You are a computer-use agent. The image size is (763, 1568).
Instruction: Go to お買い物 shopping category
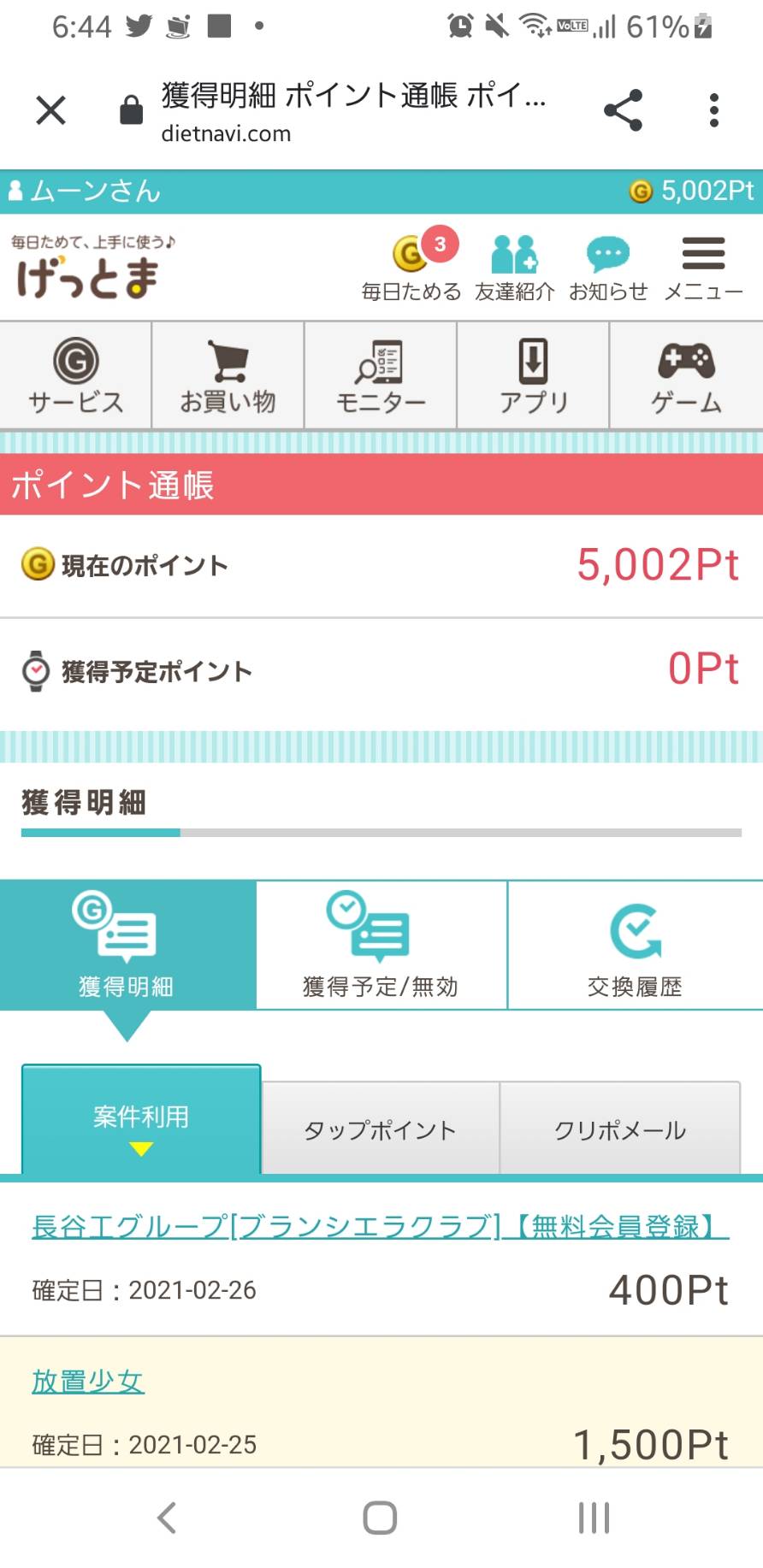pos(228,375)
